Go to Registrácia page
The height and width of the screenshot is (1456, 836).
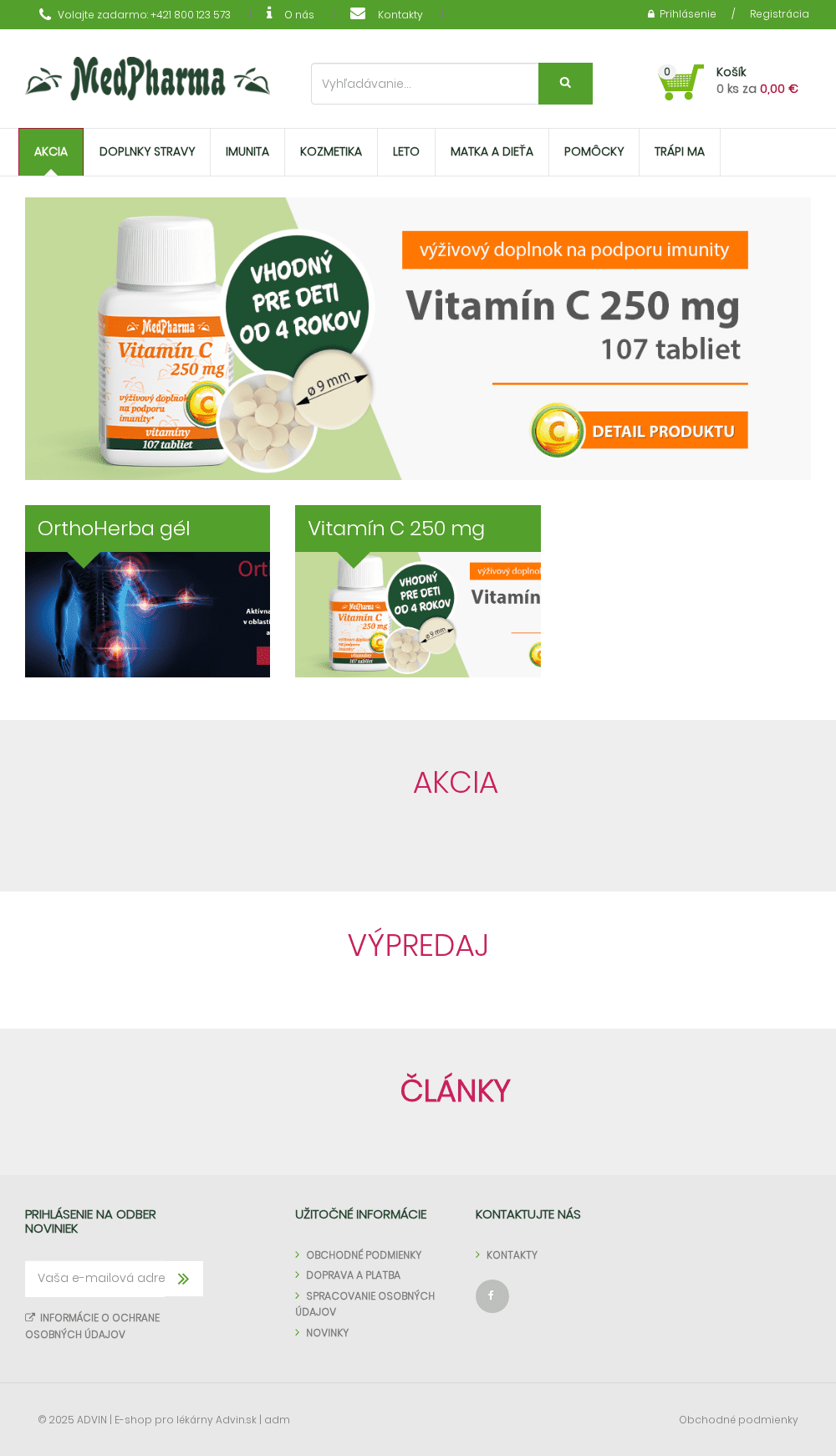tap(778, 14)
